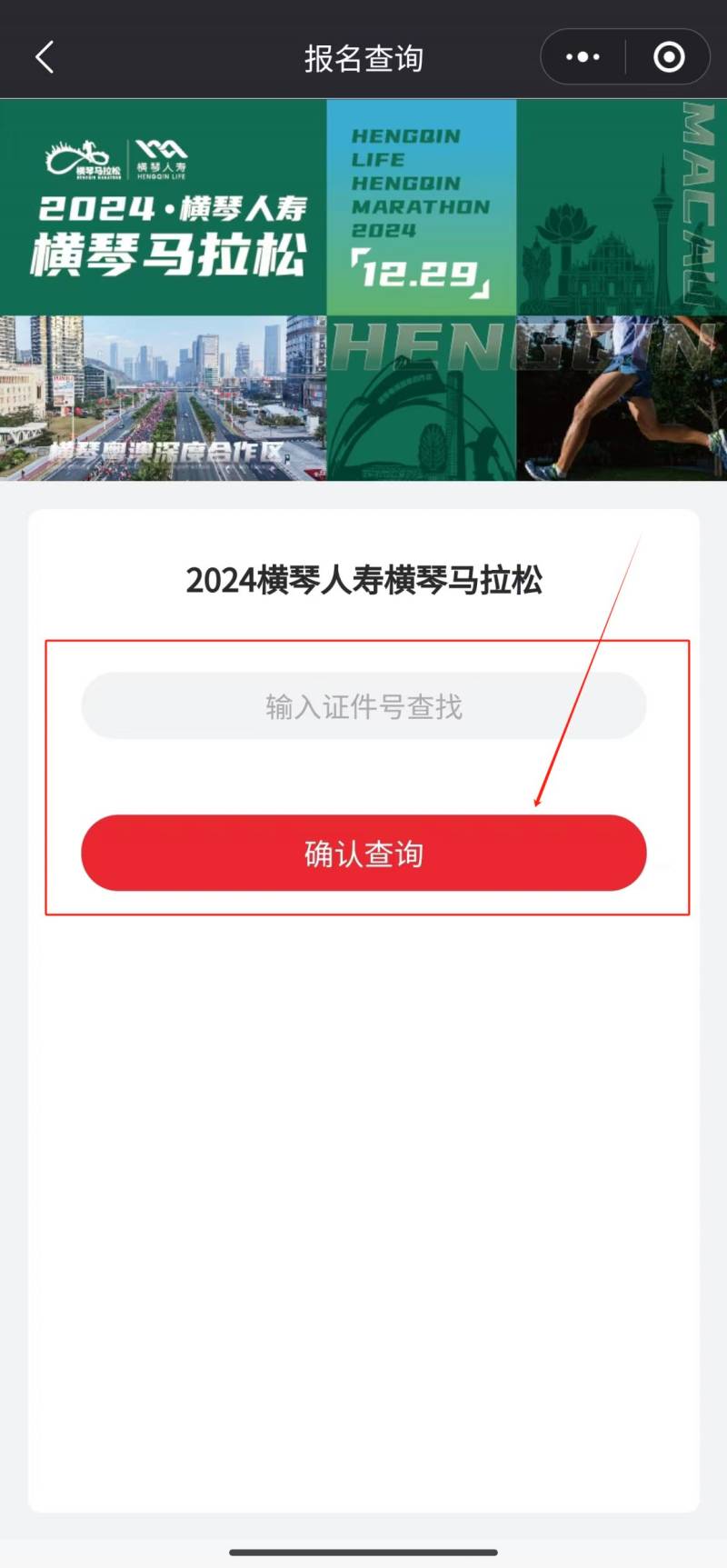Click the 输入证件号查找 input field

coord(363,706)
